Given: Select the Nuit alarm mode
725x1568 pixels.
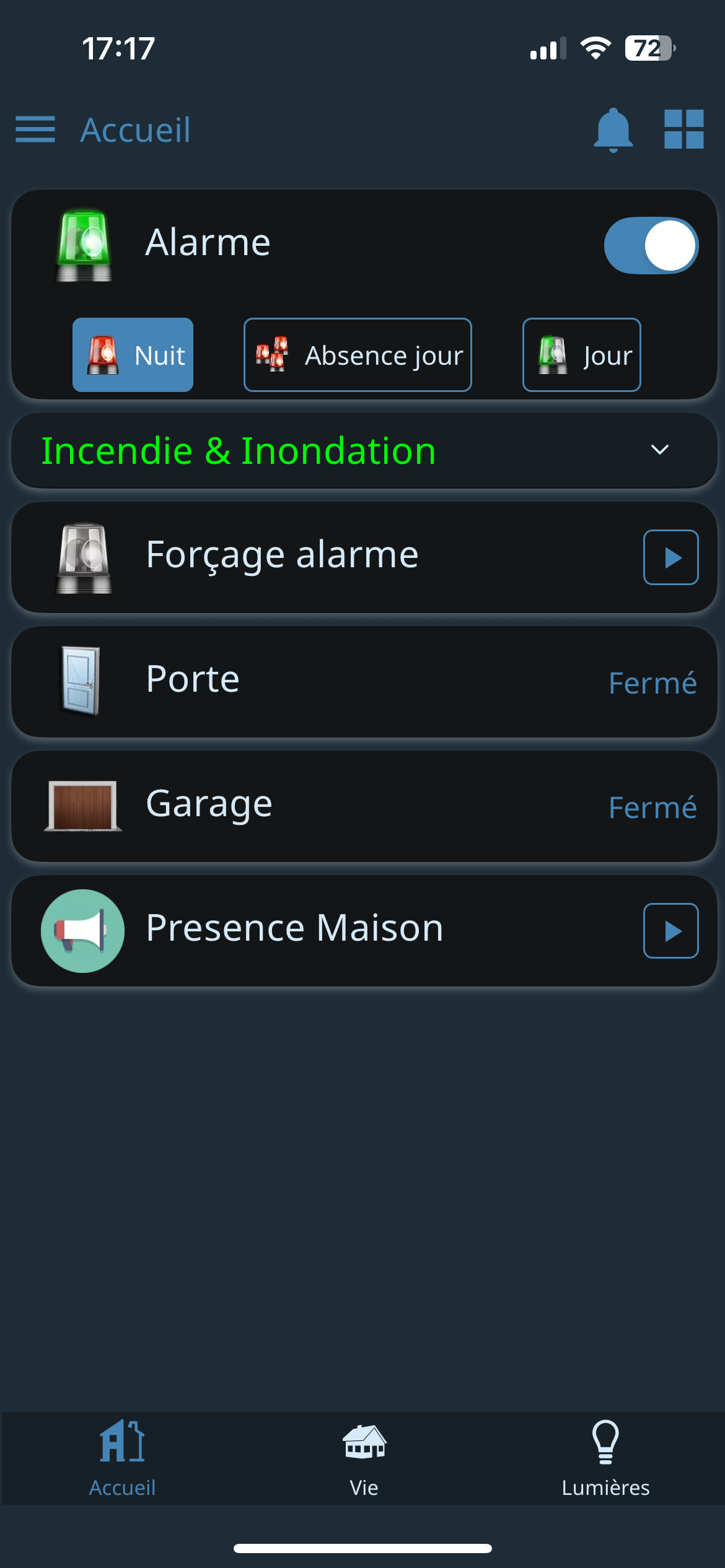Looking at the screenshot, I should [132, 355].
